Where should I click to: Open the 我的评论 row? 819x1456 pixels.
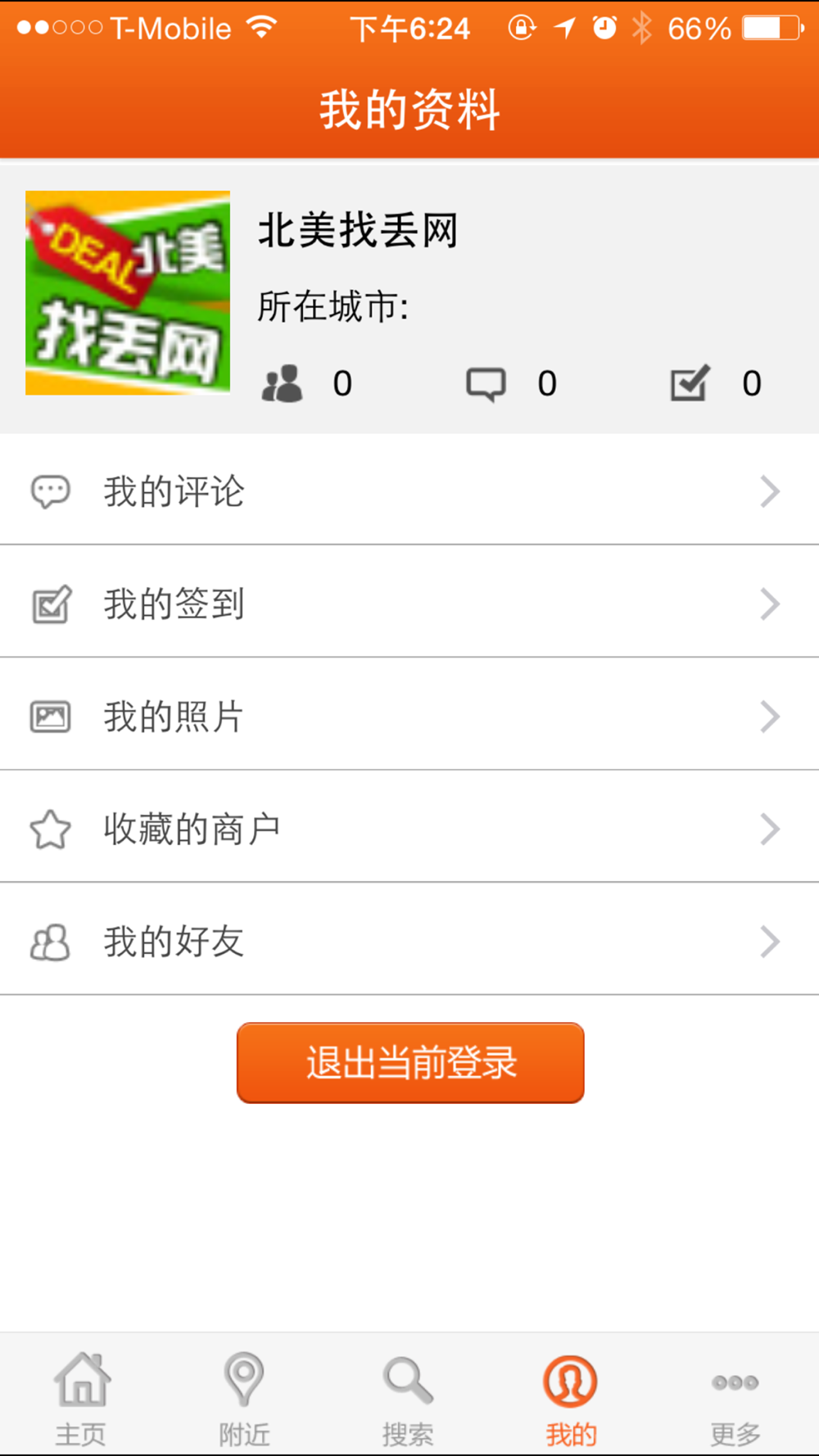tap(409, 491)
